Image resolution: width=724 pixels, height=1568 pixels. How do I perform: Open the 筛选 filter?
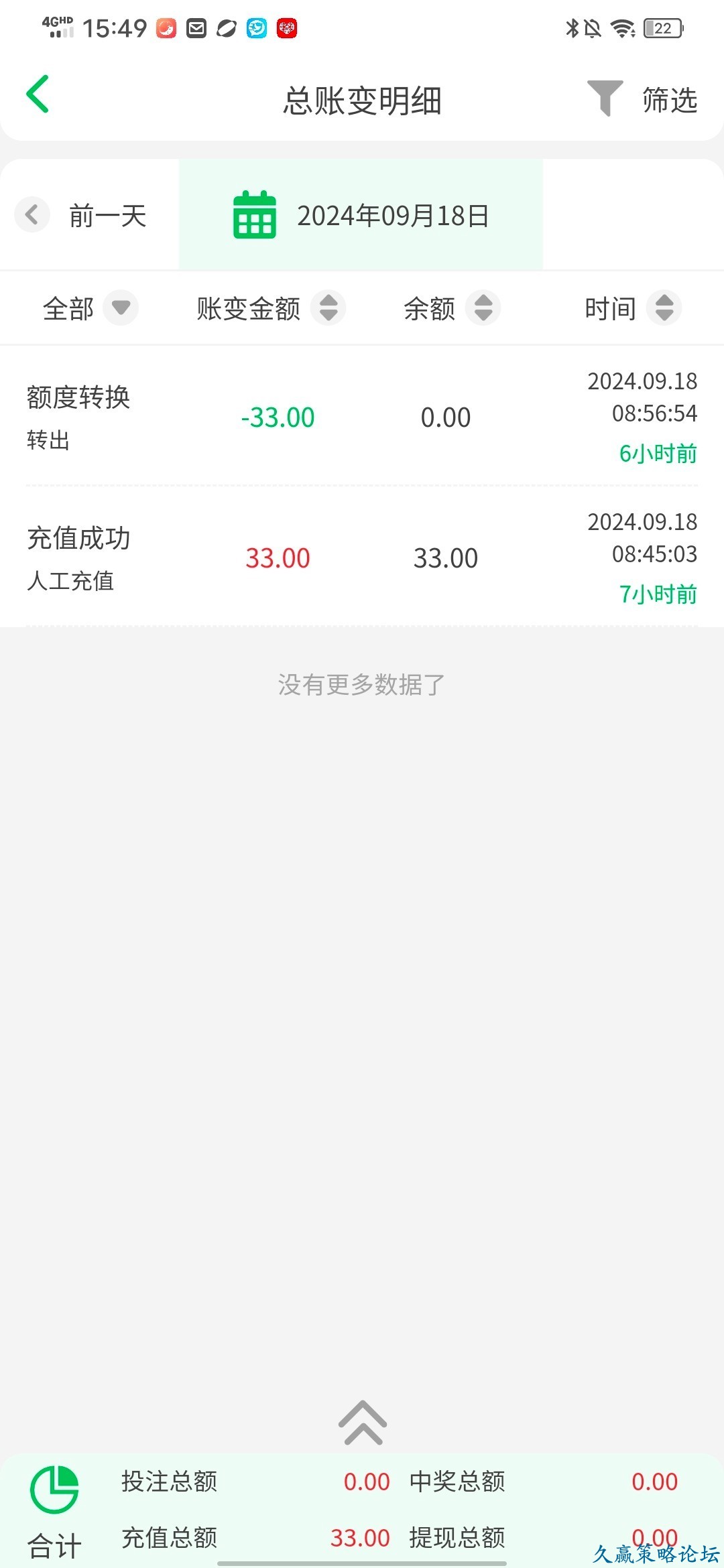coord(642,100)
